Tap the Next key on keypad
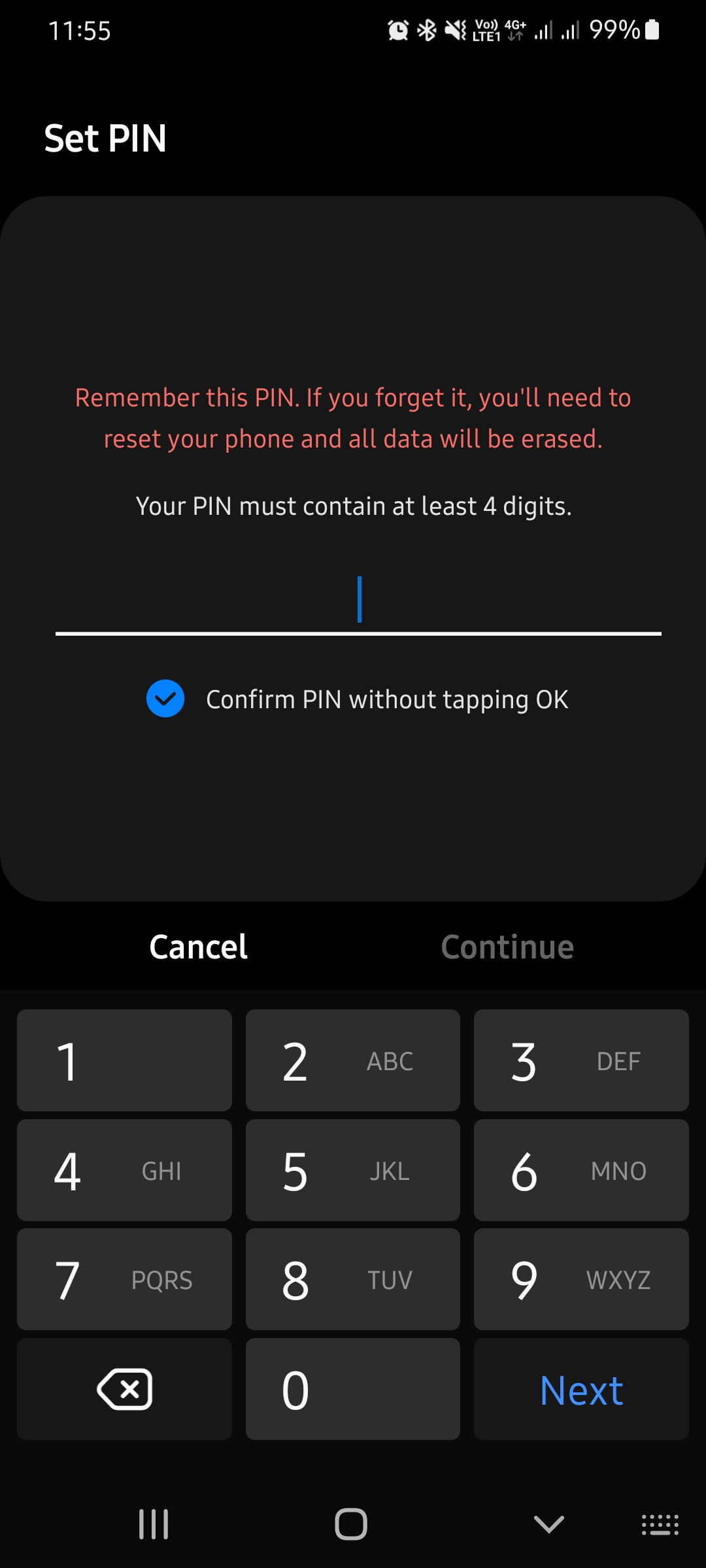706x1568 pixels. click(x=581, y=1389)
